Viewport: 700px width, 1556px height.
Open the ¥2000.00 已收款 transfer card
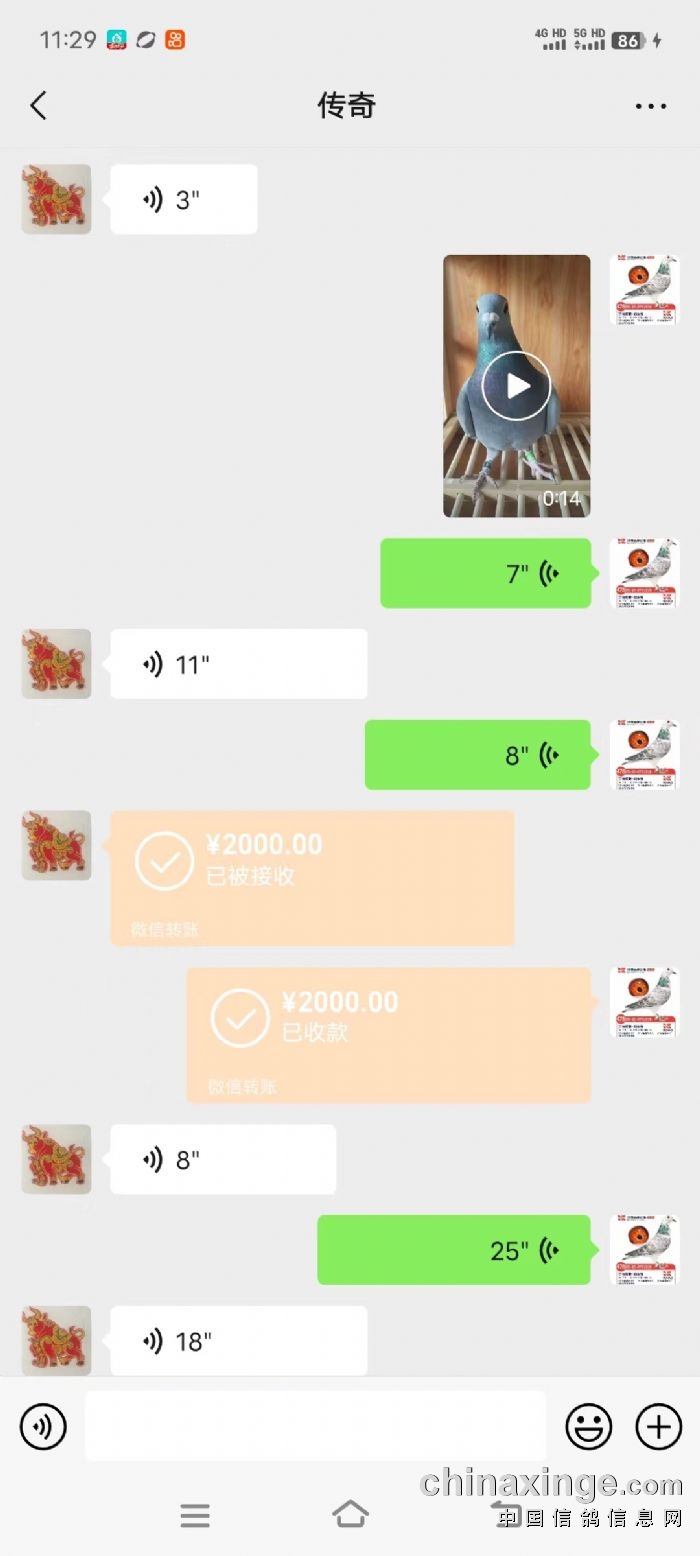388,1034
